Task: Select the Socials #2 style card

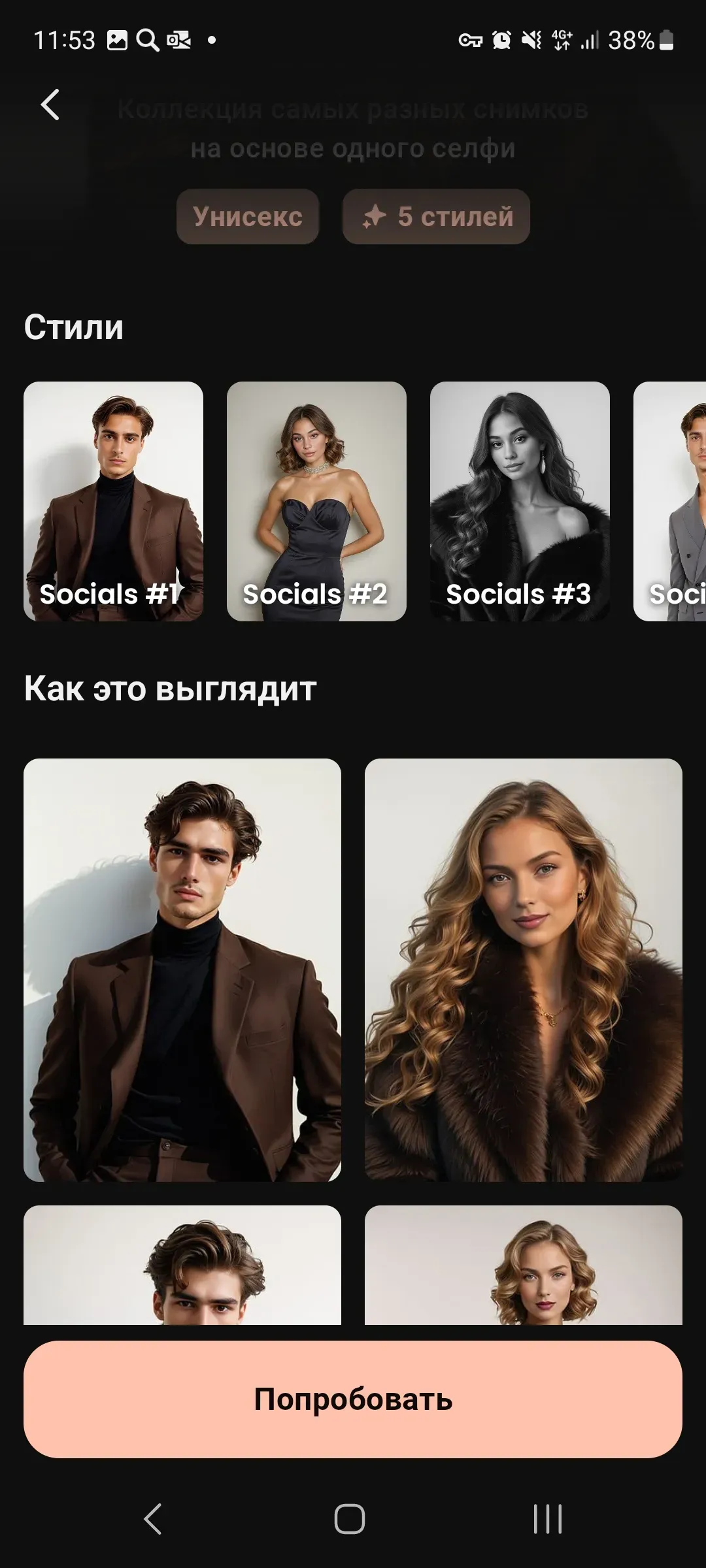Action: tap(316, 501)
